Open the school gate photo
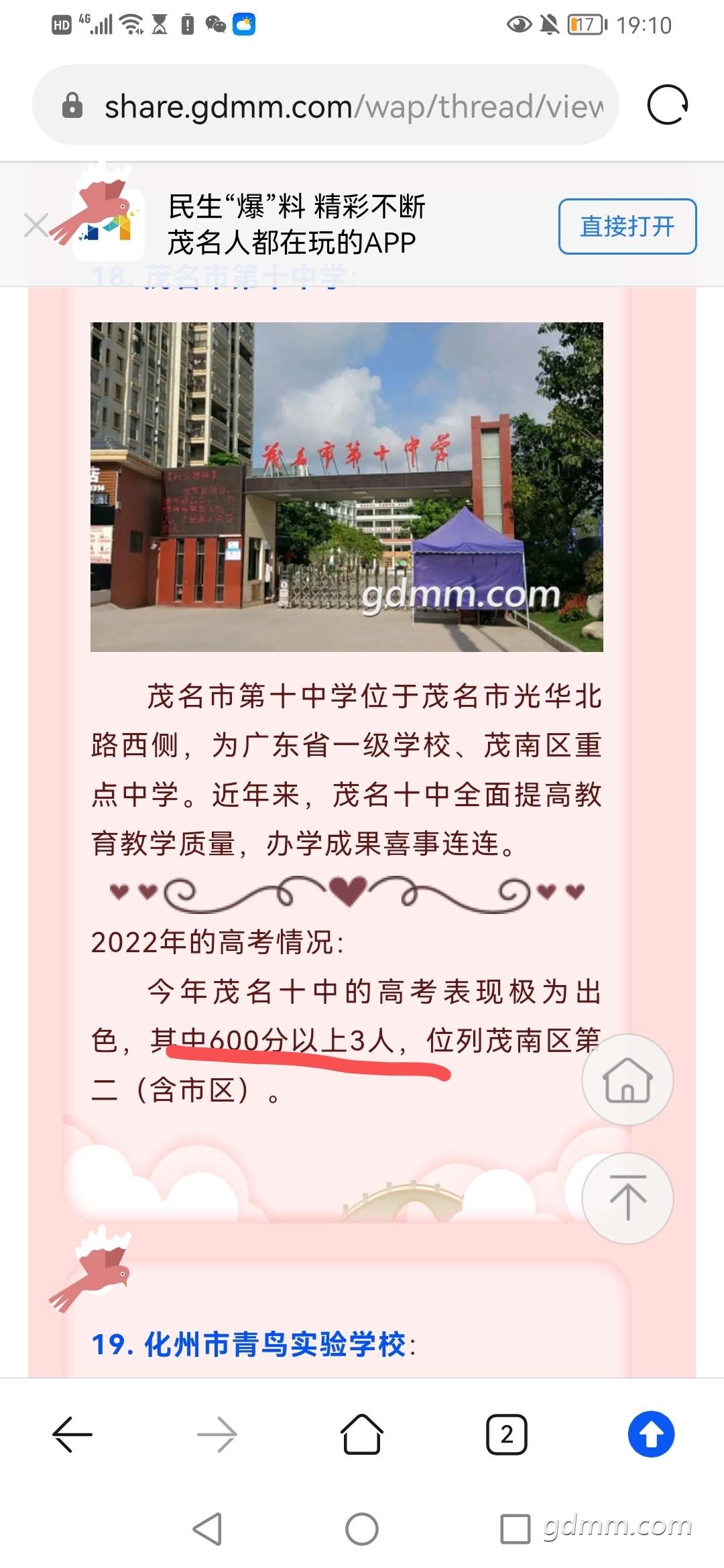This screenshot has width=724, height=1568. (347, 486)
